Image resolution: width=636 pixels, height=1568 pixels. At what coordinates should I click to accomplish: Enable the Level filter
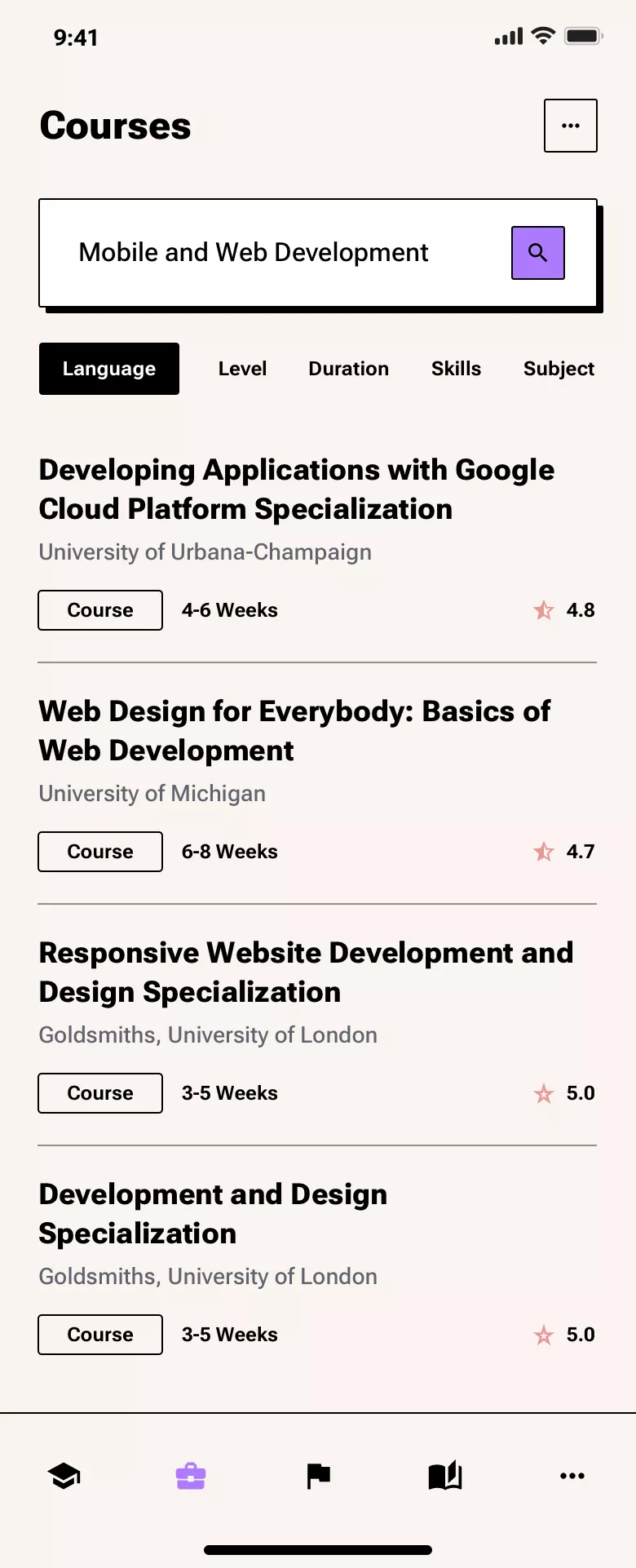tap(242, 369)
